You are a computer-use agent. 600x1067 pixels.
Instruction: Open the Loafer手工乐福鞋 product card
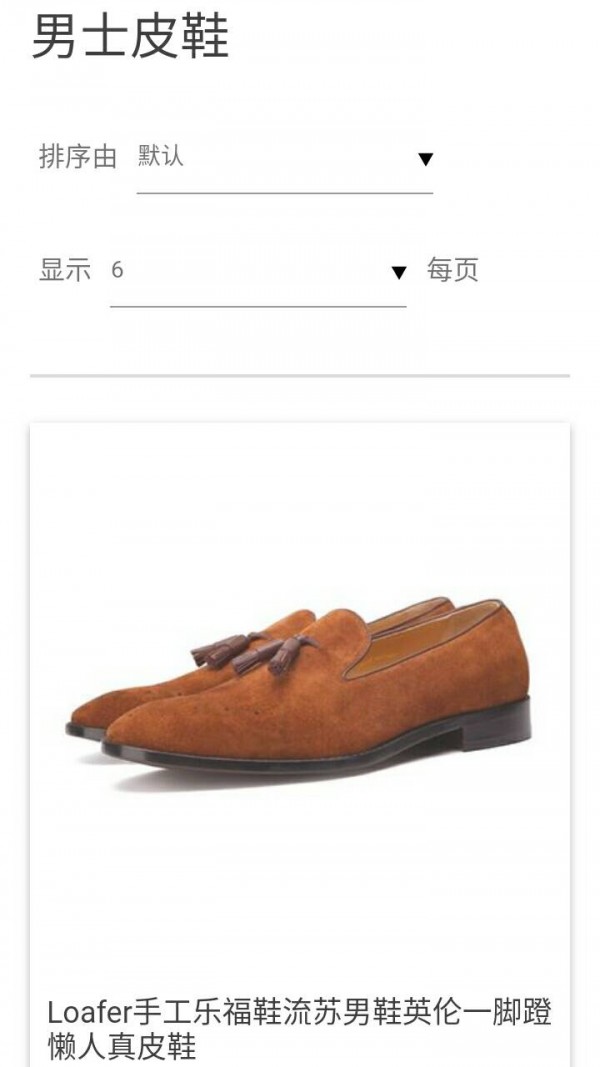[299, 744]
